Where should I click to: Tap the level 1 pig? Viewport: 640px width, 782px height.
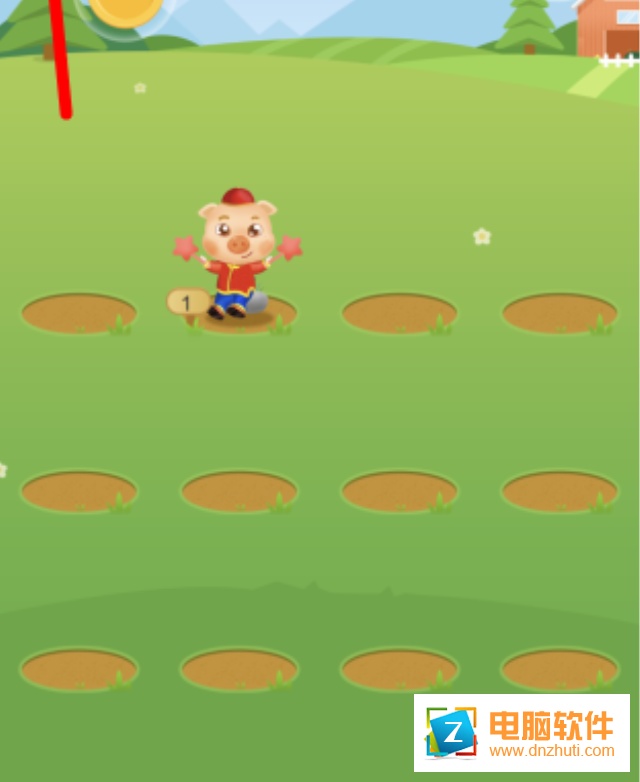[x=238, y=252]
